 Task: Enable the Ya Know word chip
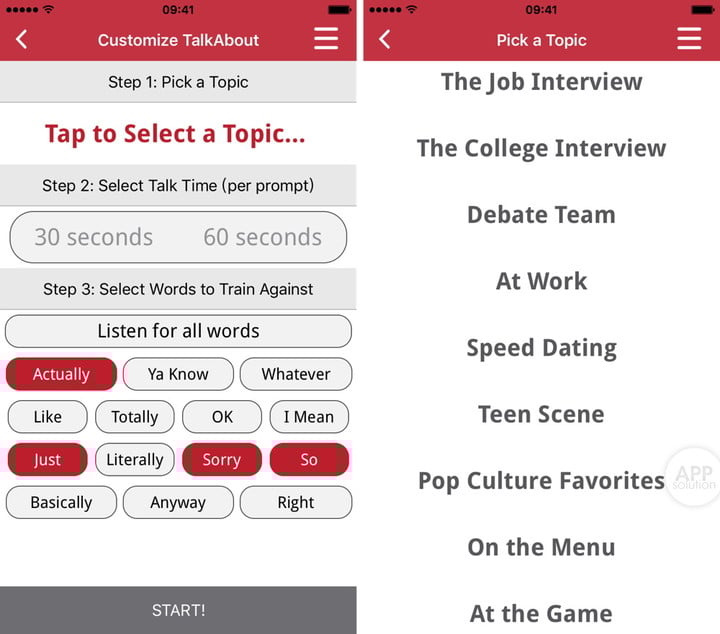click(178, 374)
